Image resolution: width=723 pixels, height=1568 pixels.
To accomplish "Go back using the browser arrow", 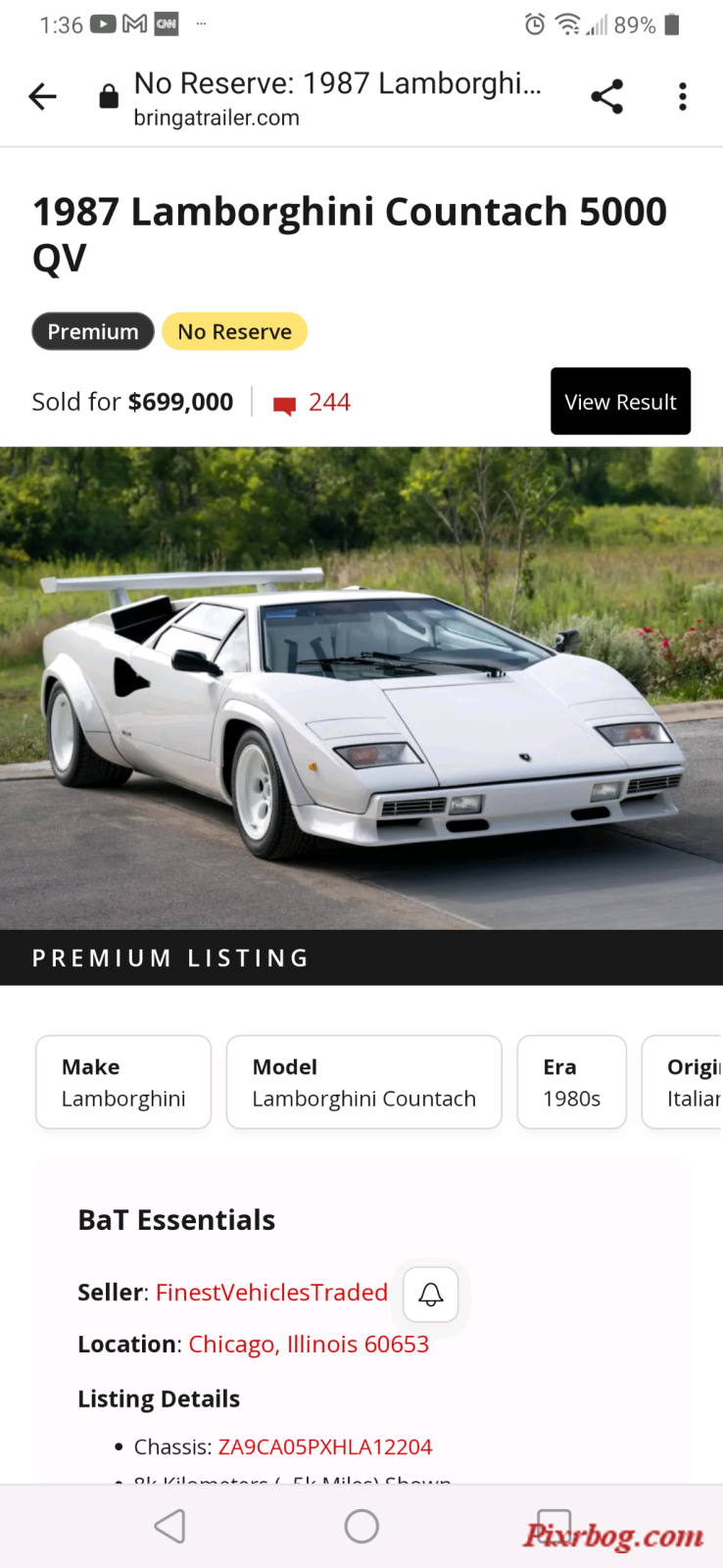I will click(x=42, y=96).
